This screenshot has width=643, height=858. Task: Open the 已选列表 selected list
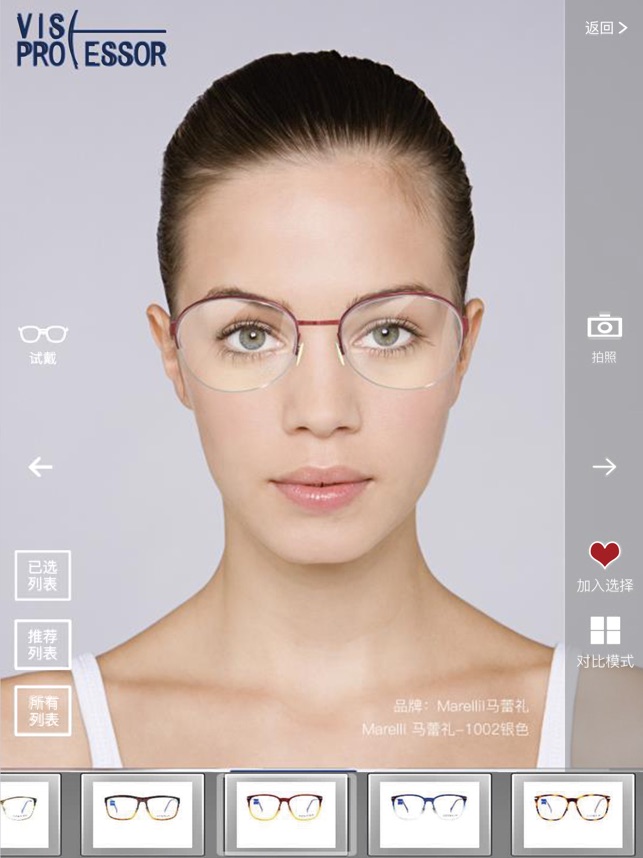(43, 575)
